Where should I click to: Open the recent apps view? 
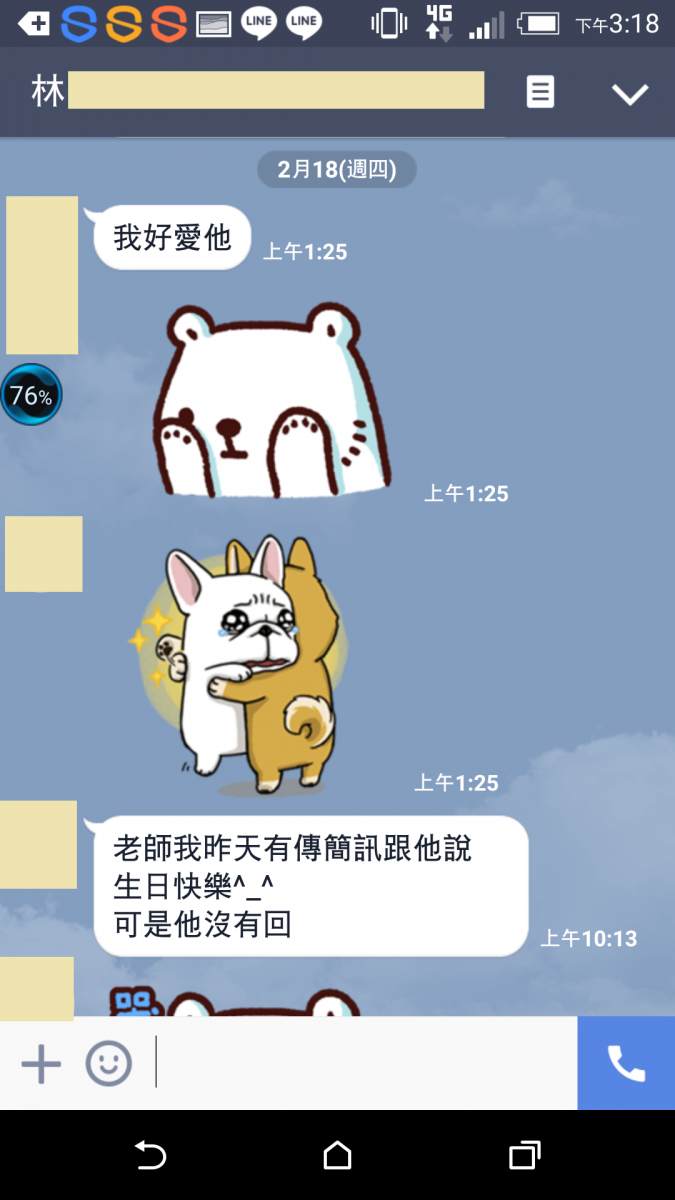pyautogui.click(x=524, y=1156)
